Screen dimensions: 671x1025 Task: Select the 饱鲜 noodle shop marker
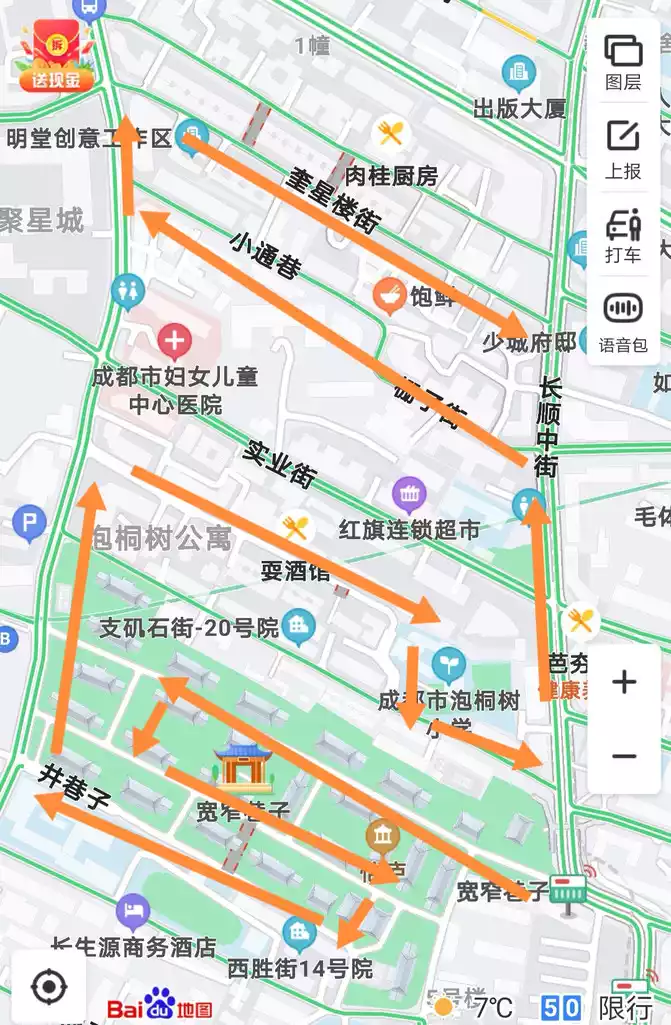389,295
